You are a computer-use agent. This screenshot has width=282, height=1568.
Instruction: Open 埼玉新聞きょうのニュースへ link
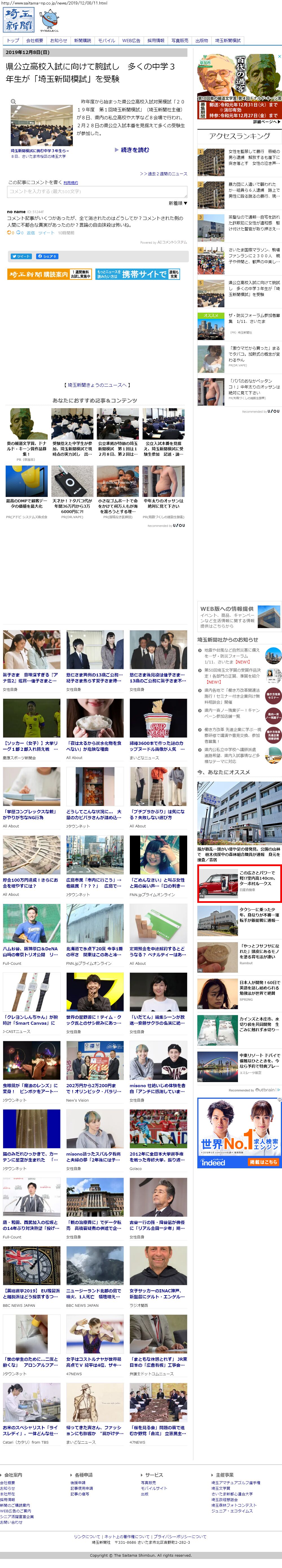97,385
